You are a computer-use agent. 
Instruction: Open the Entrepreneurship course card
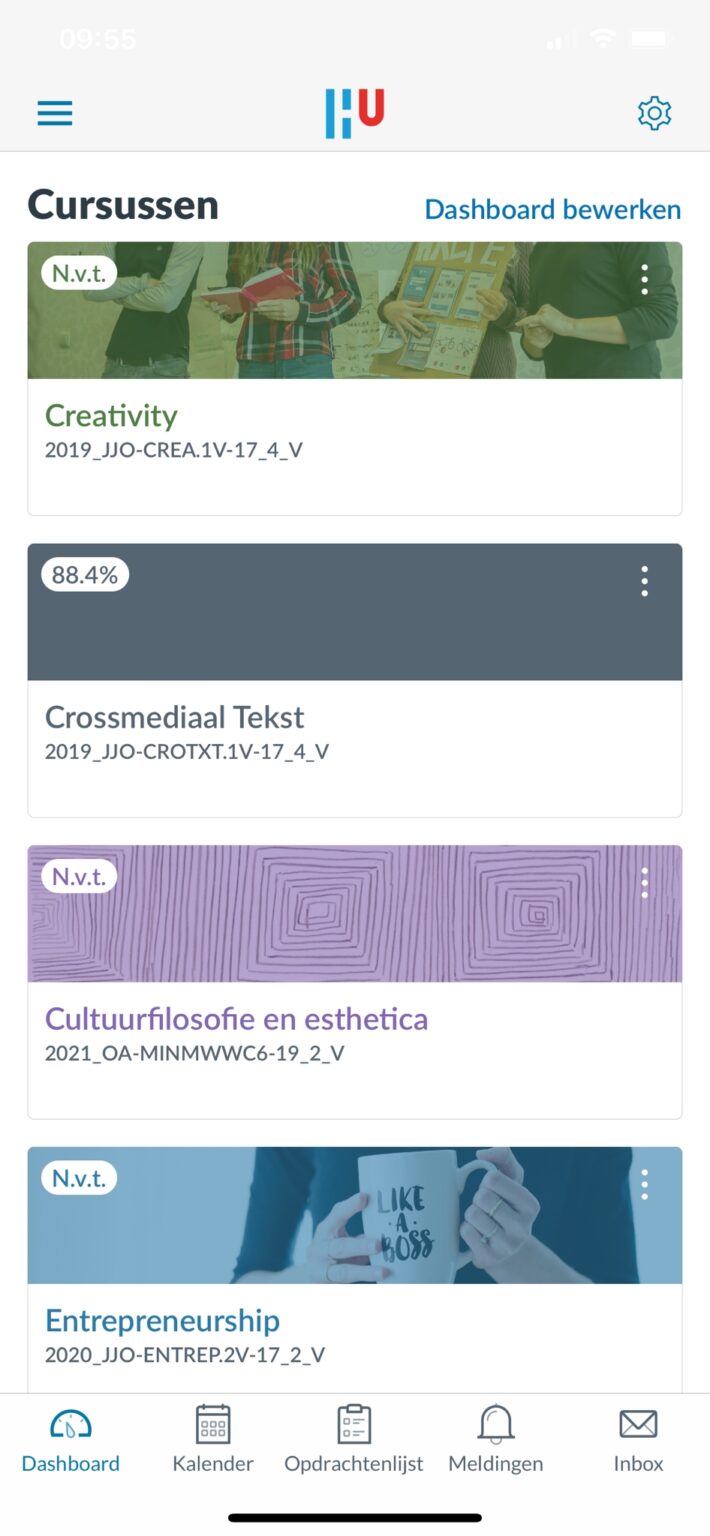162,1321
